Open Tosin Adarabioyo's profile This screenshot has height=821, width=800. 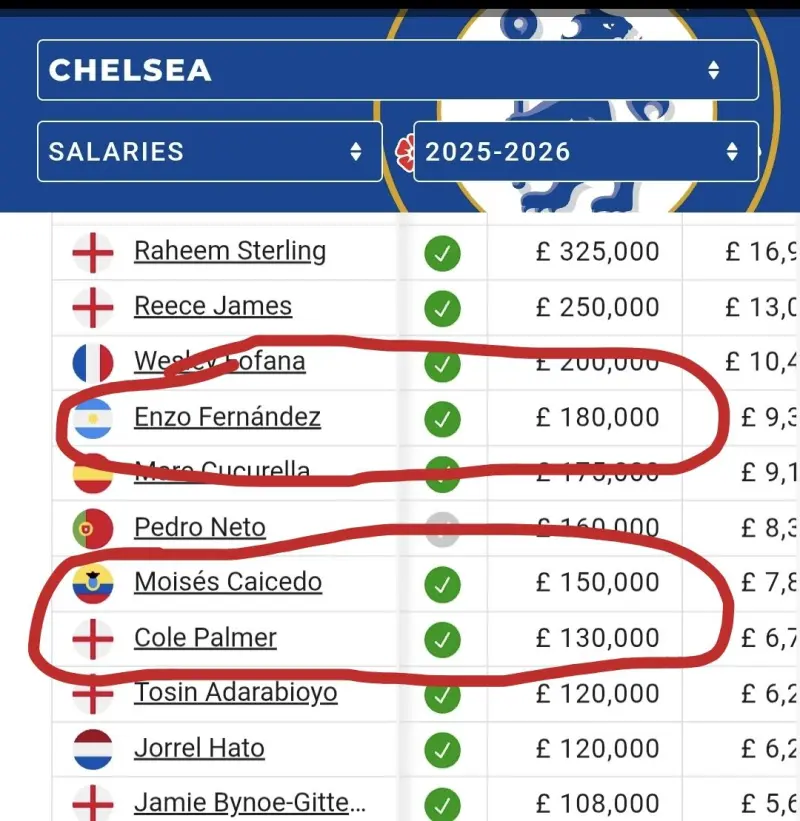coord(236,692)
